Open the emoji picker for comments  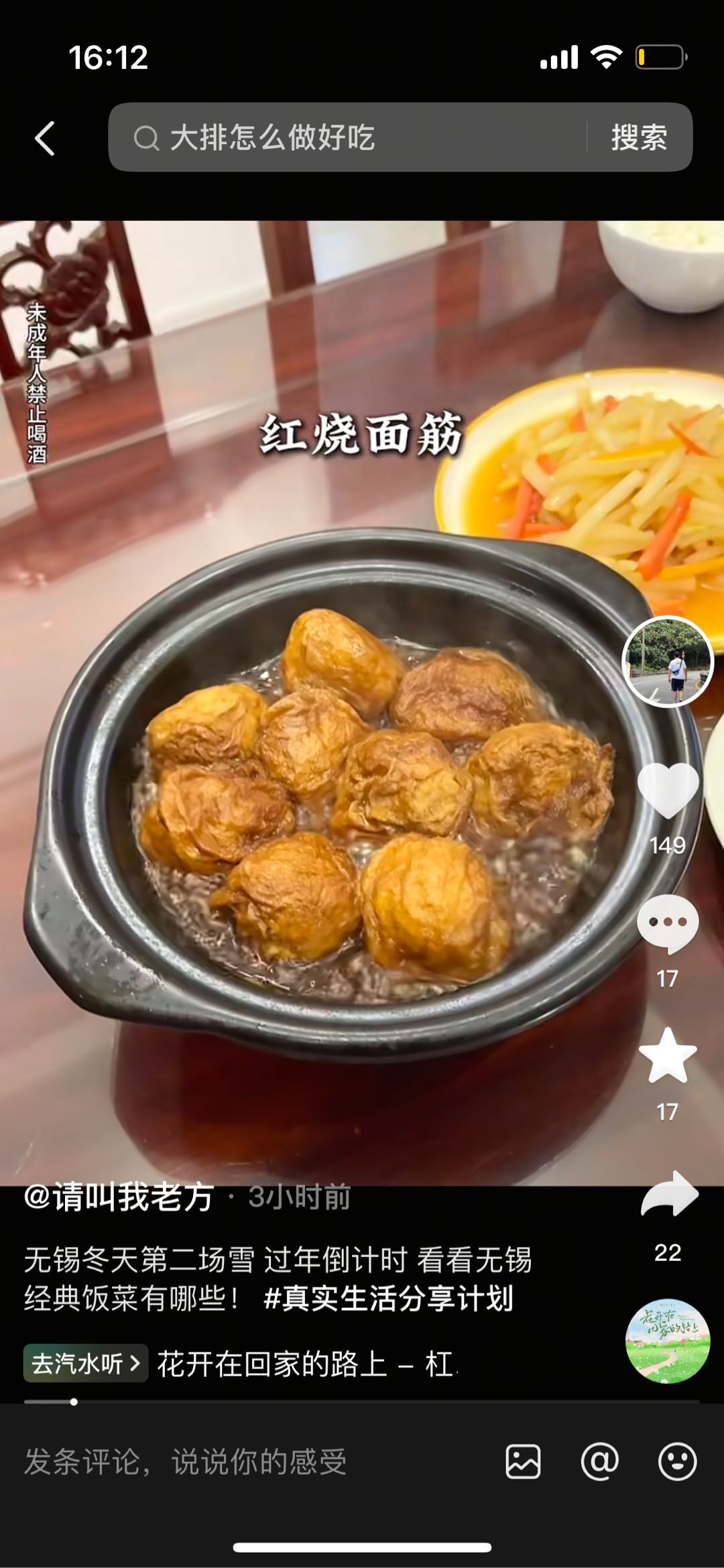click(677, 1462)
